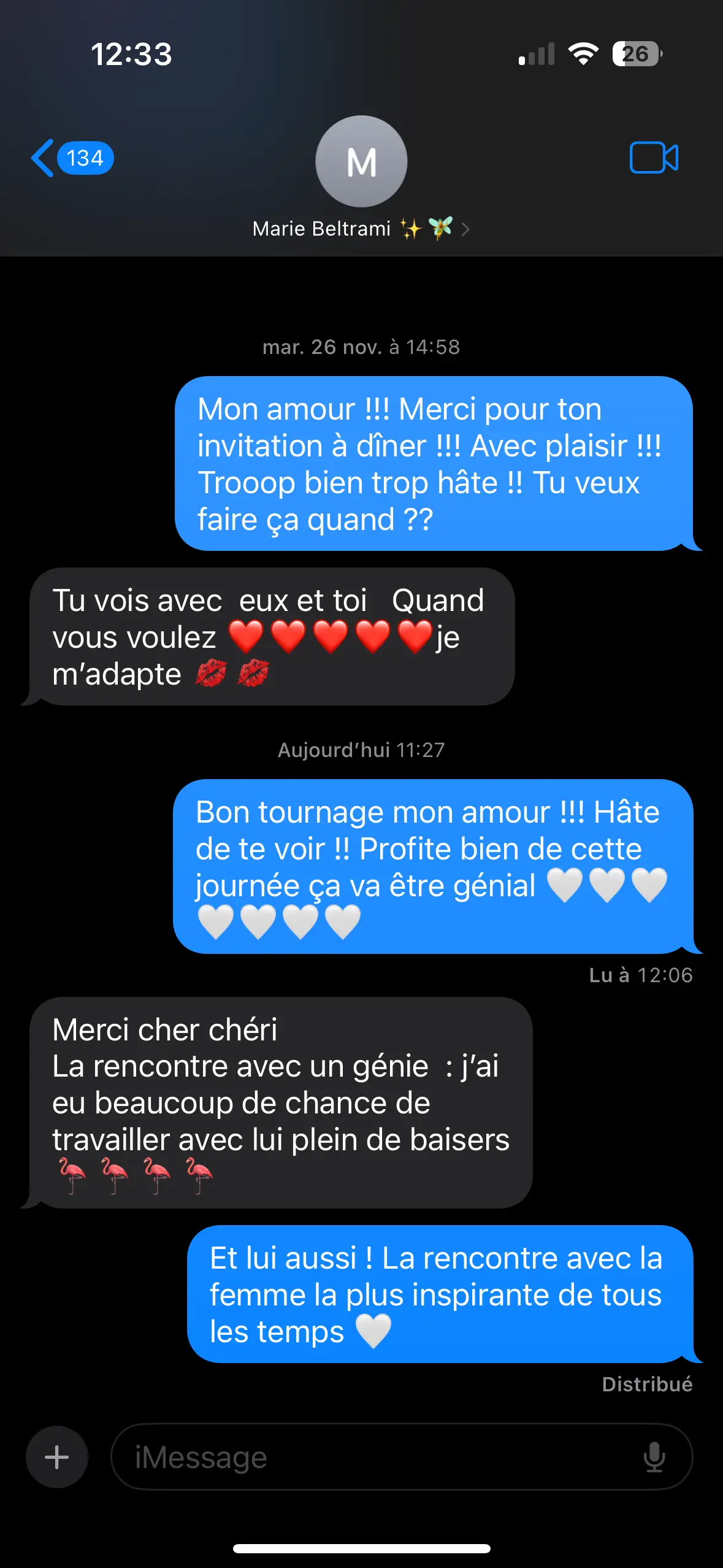Tap the microphone to dictate audio
The height and width of the screenshot is (1568, 723).
point(654,1457)
